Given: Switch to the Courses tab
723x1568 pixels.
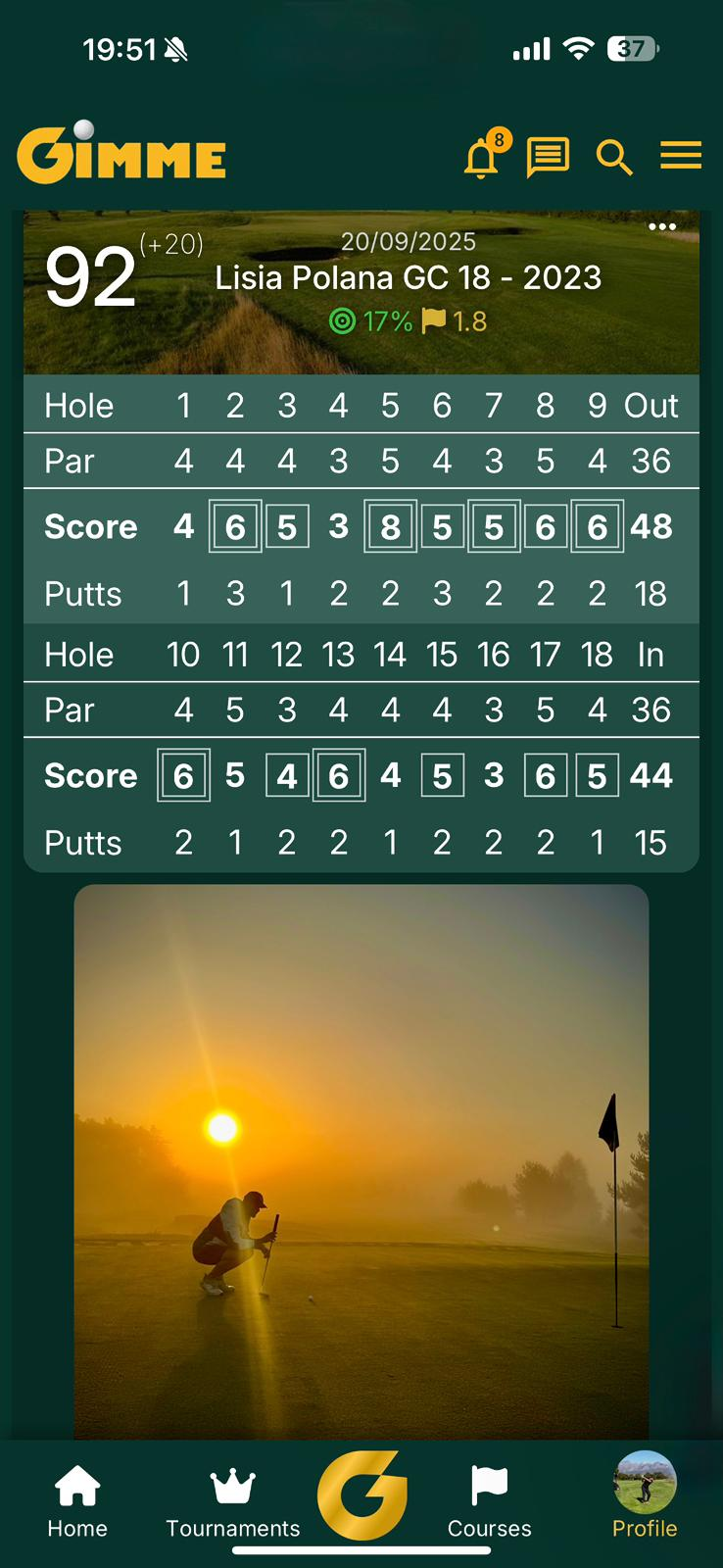Looking at the screenshot, I should (489, 1501).
